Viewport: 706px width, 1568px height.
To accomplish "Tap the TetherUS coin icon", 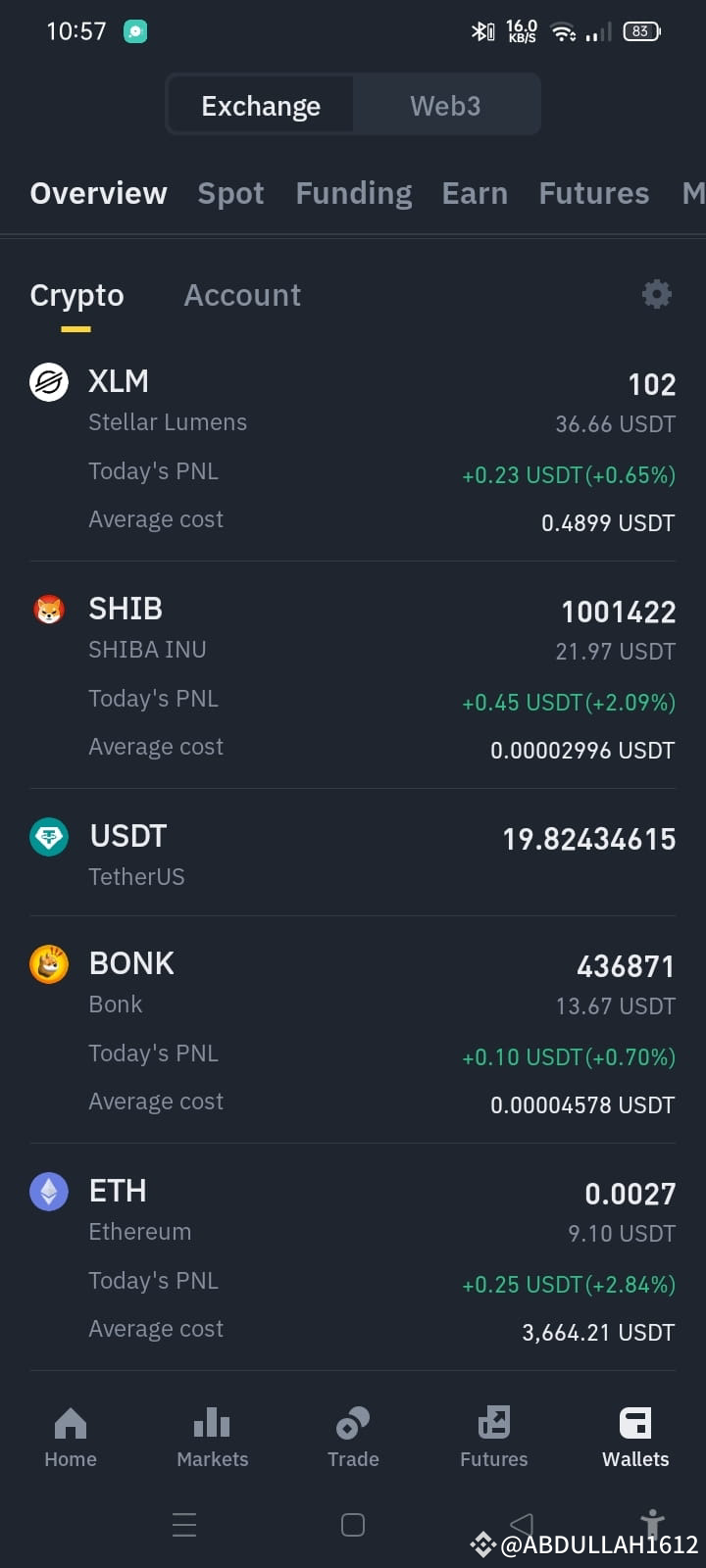I will [49, 837].
